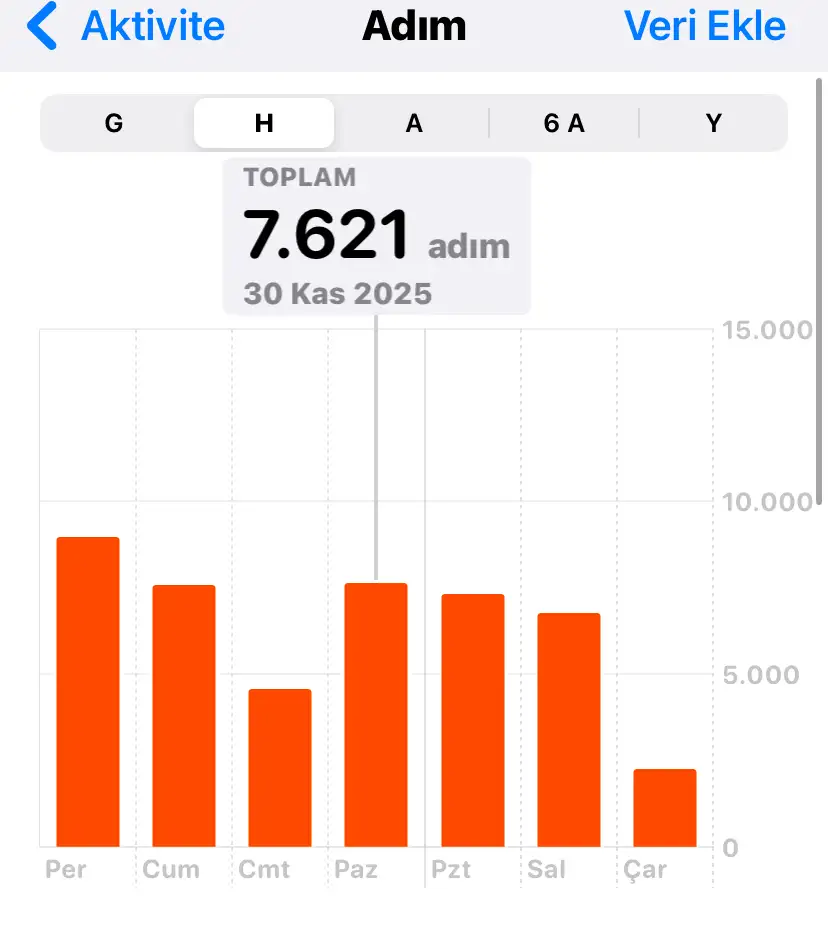Screen dimensions: 828x936
Task: Select the Cum step bar
Action: coord(184,716)
